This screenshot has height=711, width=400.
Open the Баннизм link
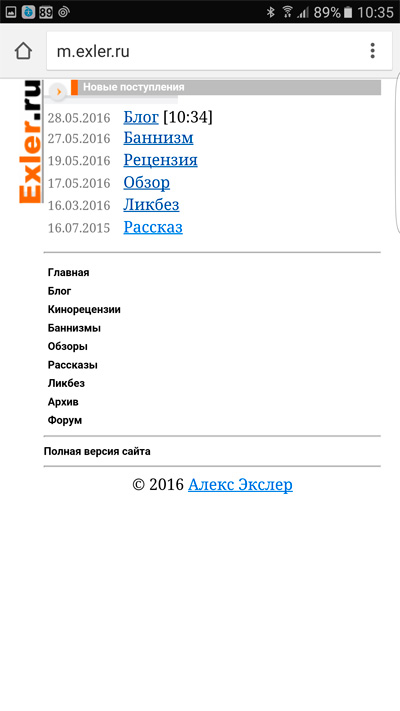(158, 137)
